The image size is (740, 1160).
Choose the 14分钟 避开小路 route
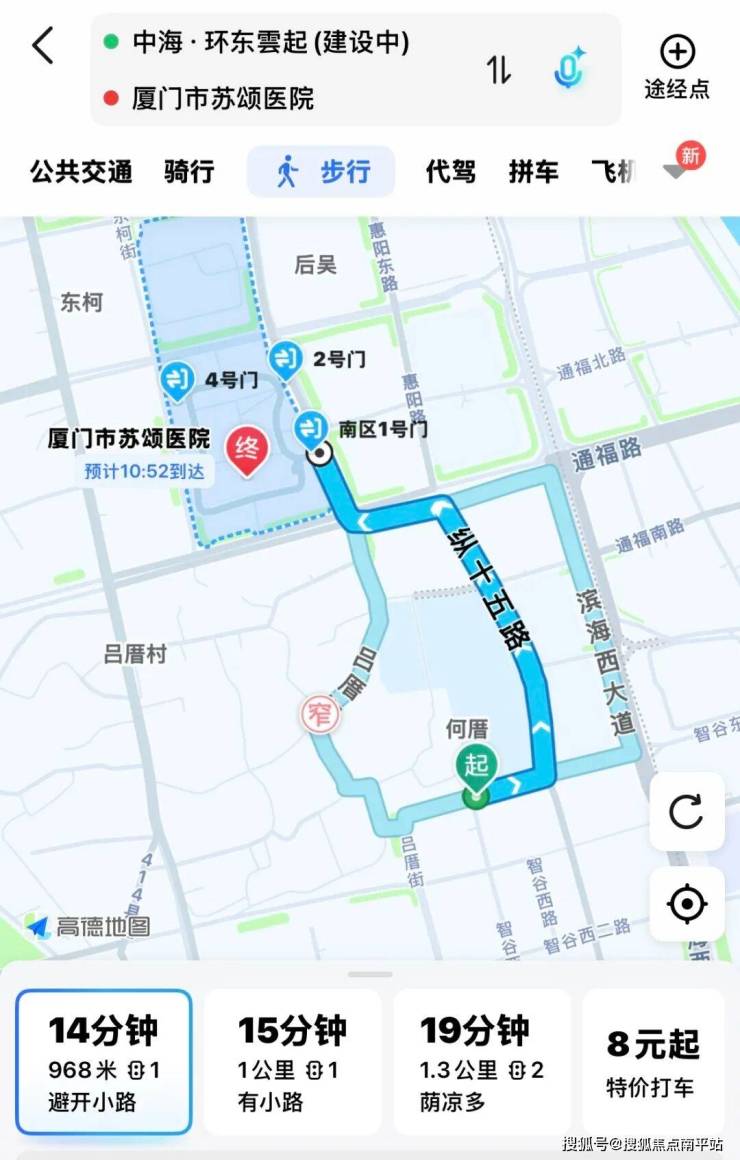pos(104,1061)
